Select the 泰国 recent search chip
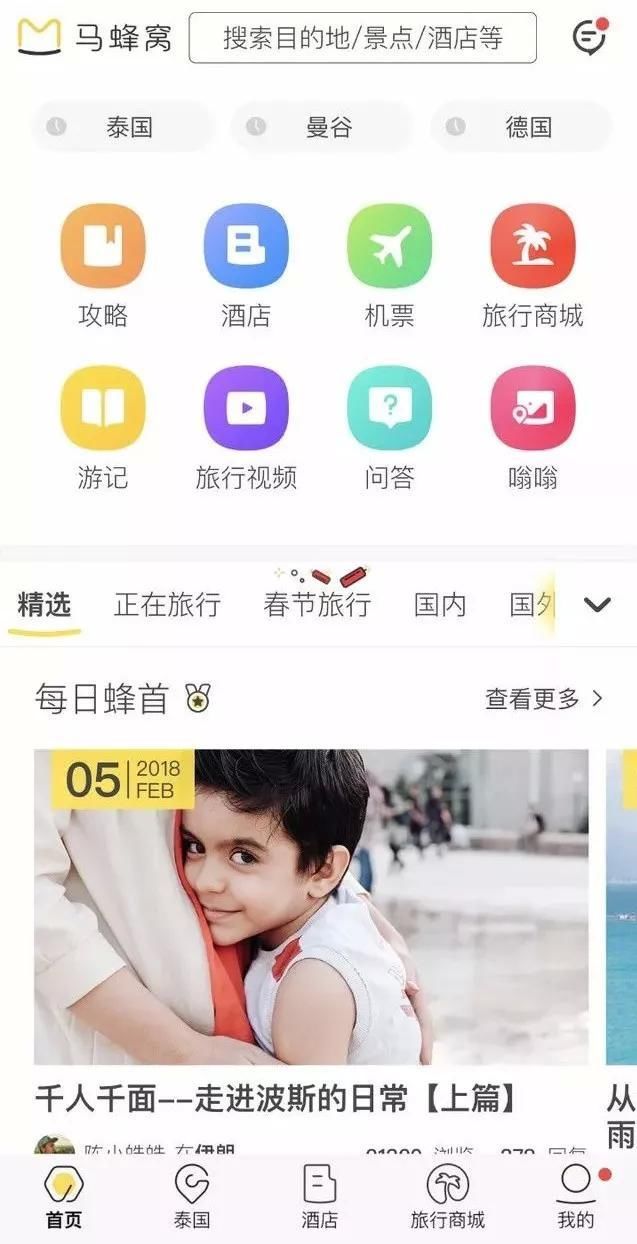Image resolution: width=637 pixels, height=1244 pixels. point(122,127)
